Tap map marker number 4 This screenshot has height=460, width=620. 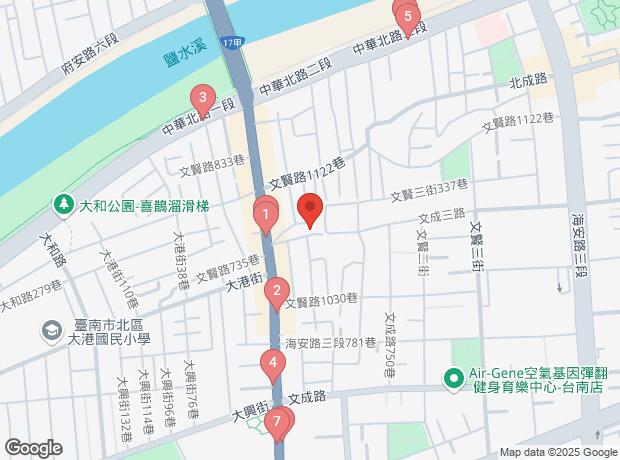tap(272, 364)
